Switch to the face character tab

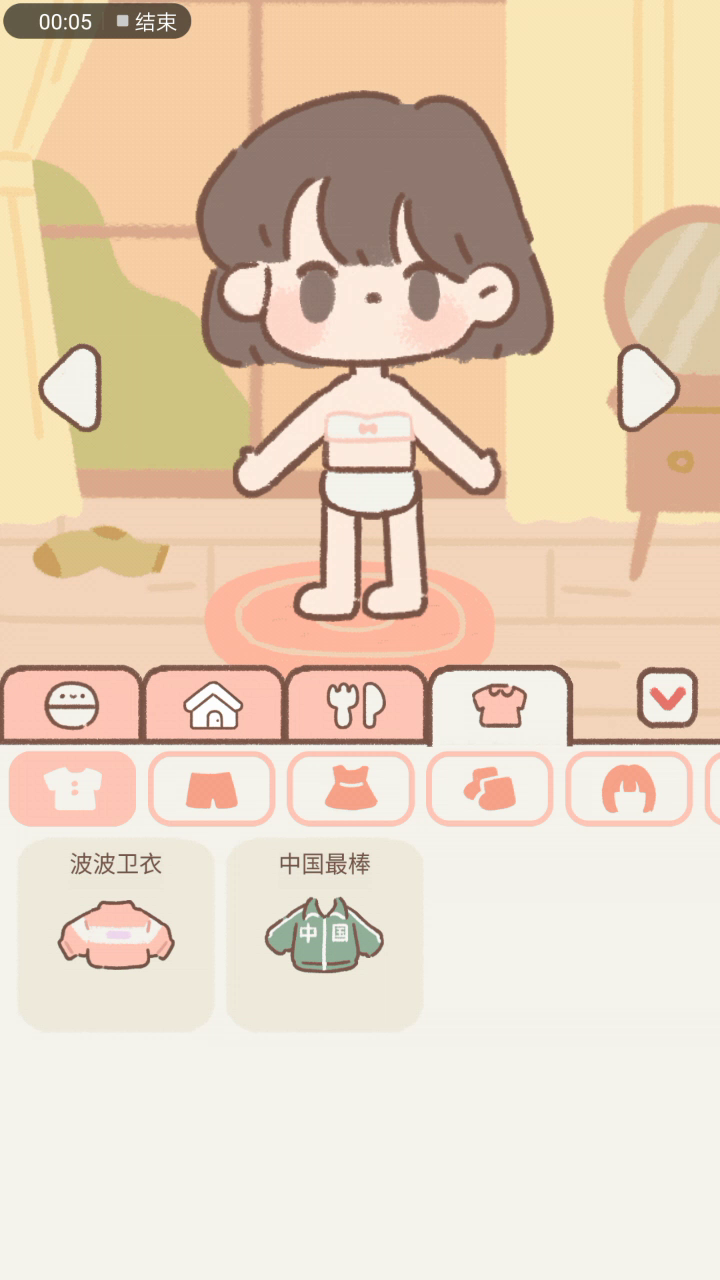[x=72, y=705]
